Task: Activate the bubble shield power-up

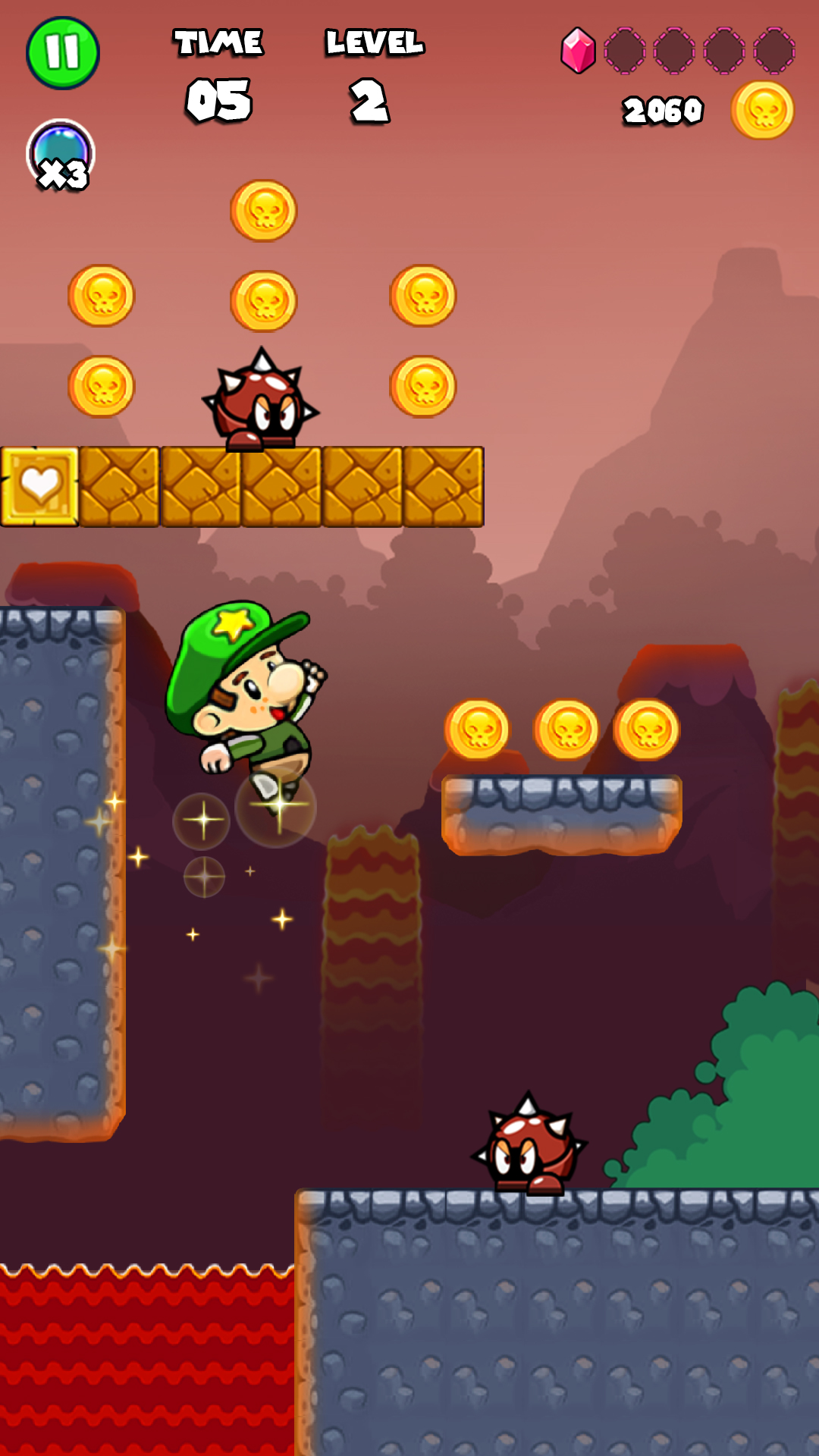Action: coord(61,155)
